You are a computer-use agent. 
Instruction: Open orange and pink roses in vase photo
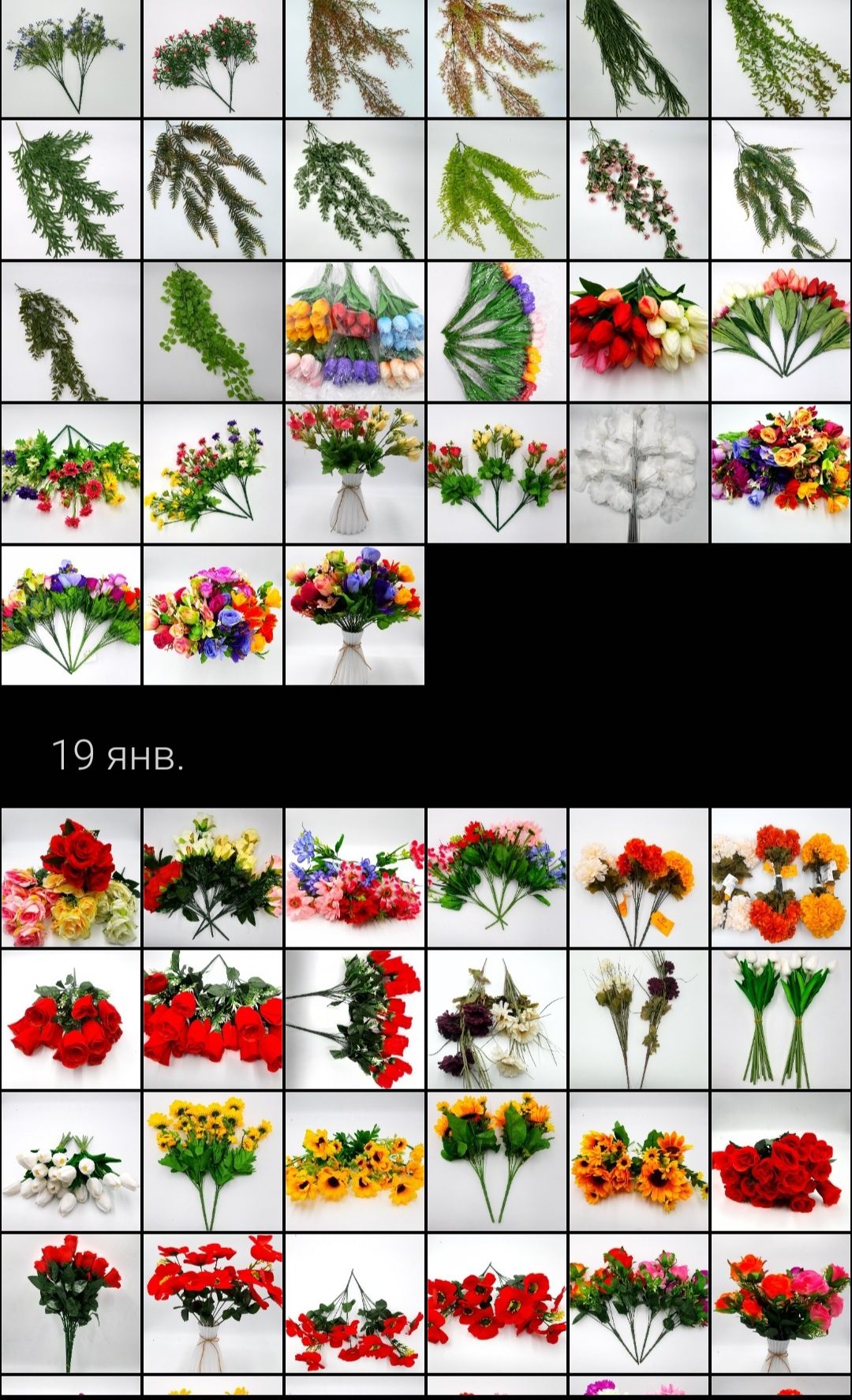[780, 1303]
